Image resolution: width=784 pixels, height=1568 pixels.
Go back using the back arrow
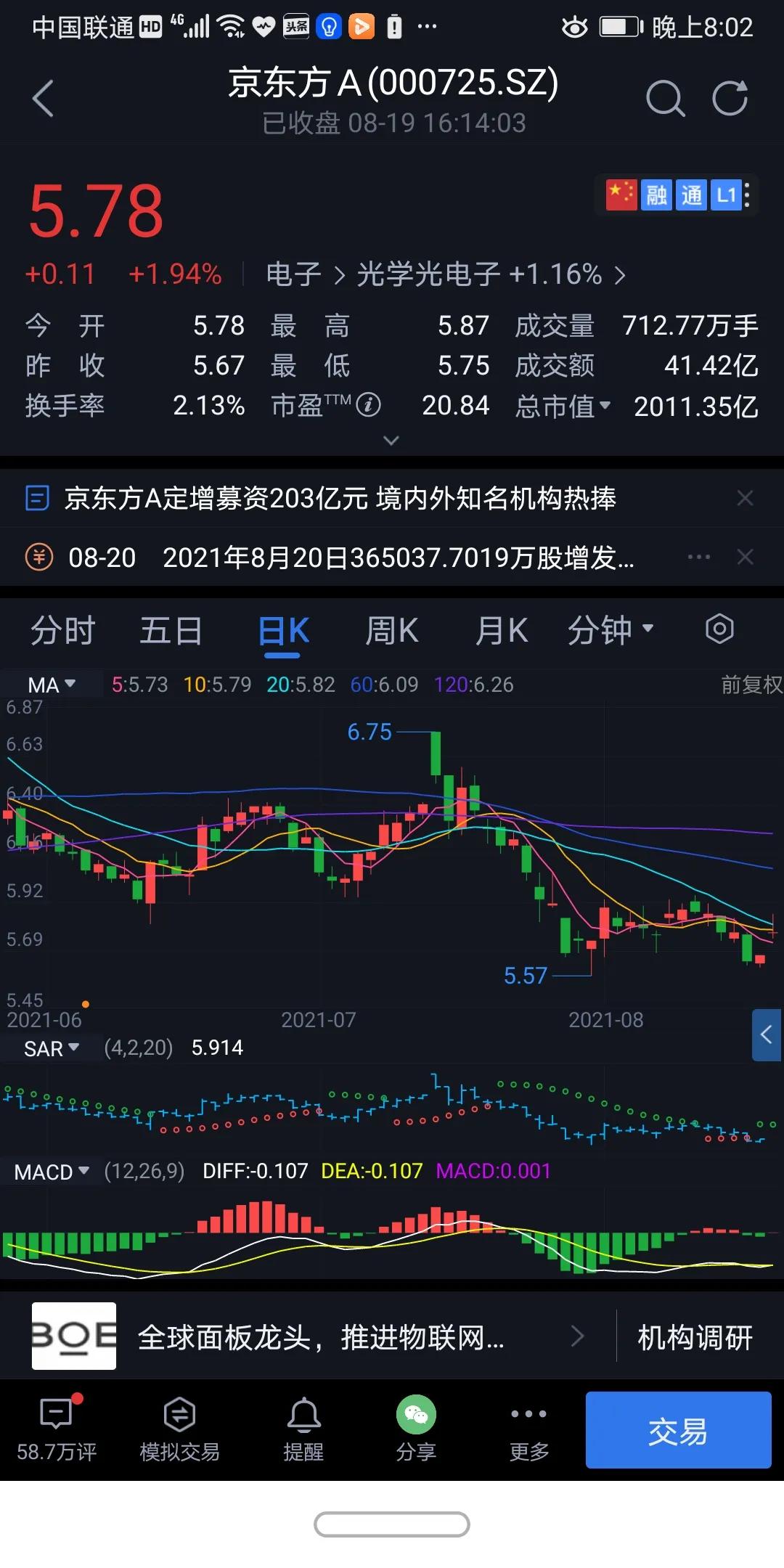pos(44,98)
